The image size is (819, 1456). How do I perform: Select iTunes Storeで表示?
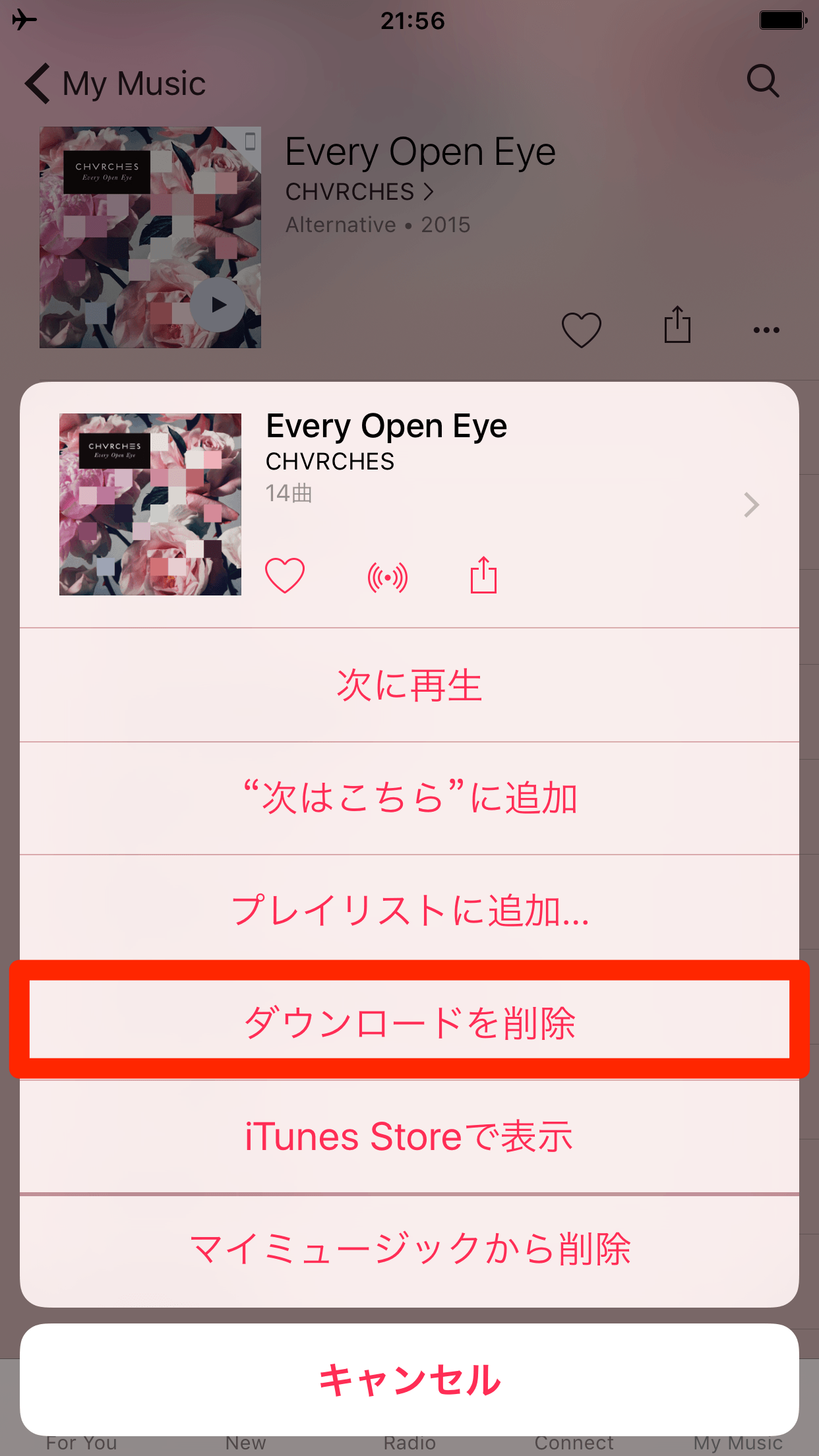409,1134
